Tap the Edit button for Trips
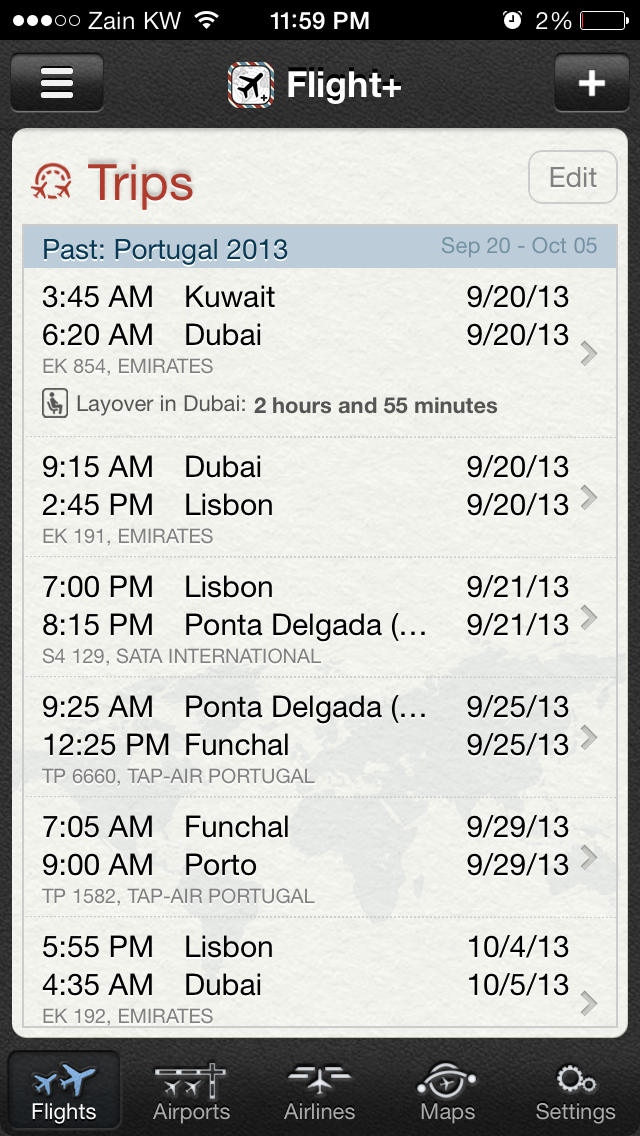The image size is (640, 1136). [573, 177]
